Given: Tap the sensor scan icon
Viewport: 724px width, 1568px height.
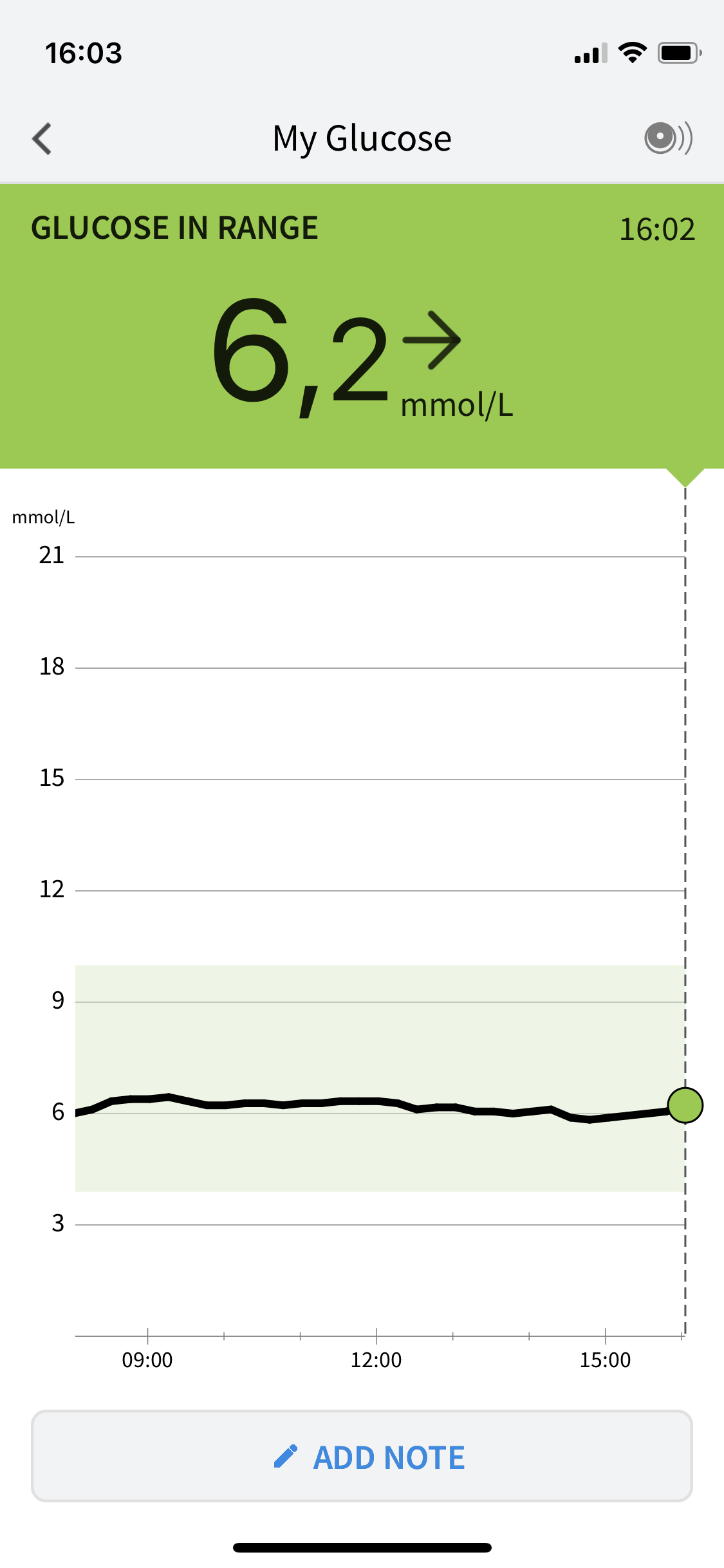Looking at the screenshot, I should pyautogui.click(x=667, y=138).
